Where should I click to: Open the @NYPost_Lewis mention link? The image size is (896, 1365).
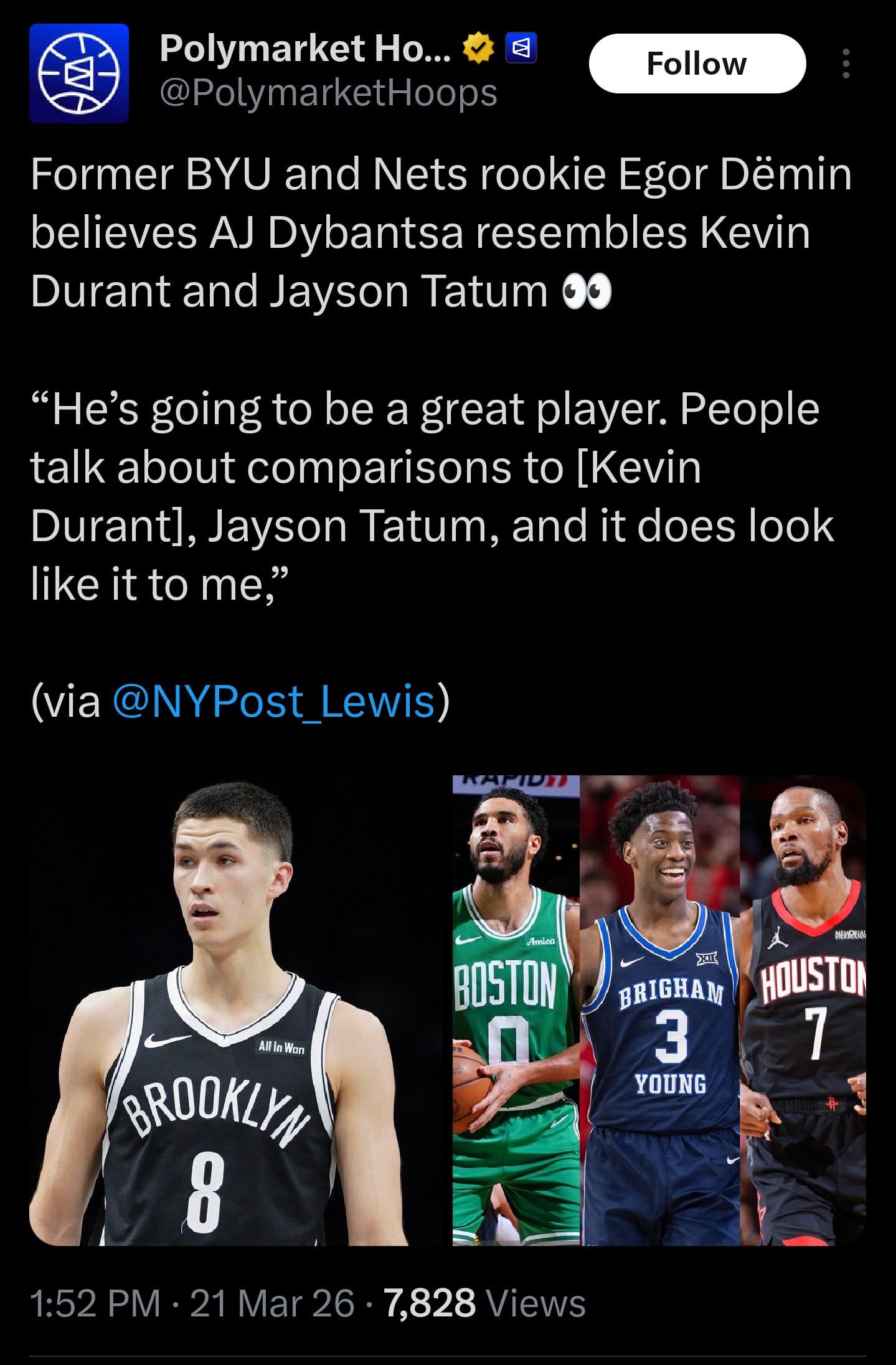[x=274, y=701]
